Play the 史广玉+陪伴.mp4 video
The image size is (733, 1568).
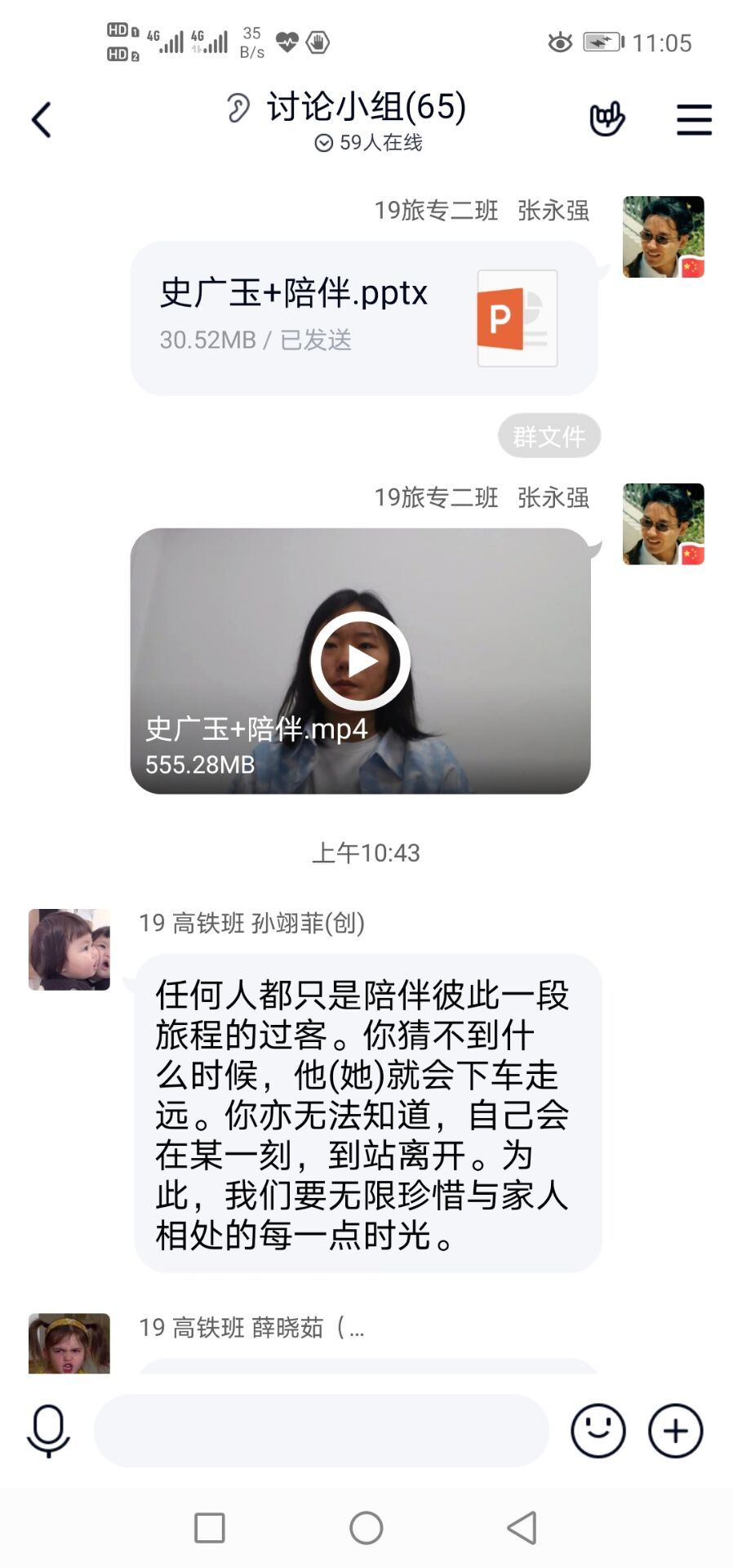360,661
